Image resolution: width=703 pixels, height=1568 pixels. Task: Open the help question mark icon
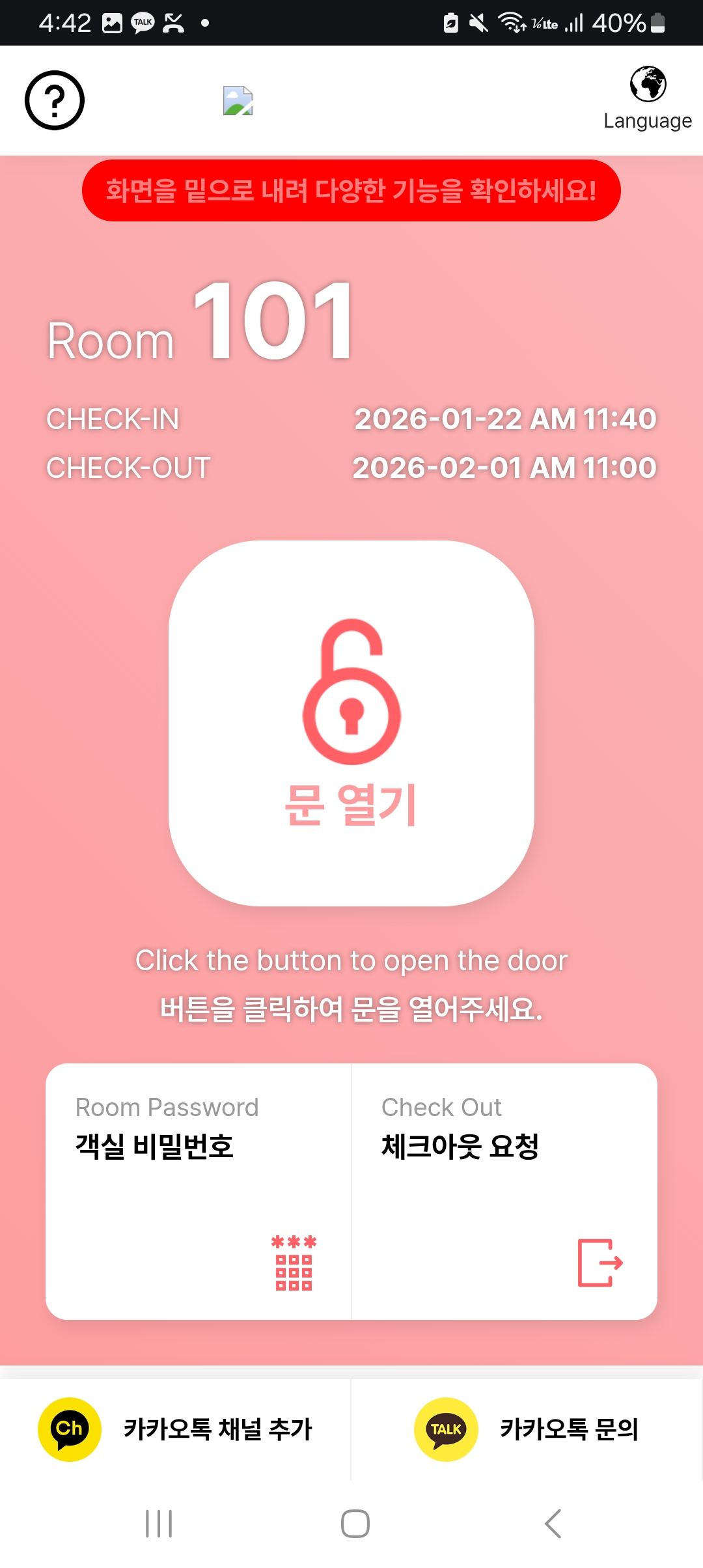(55, 100)
